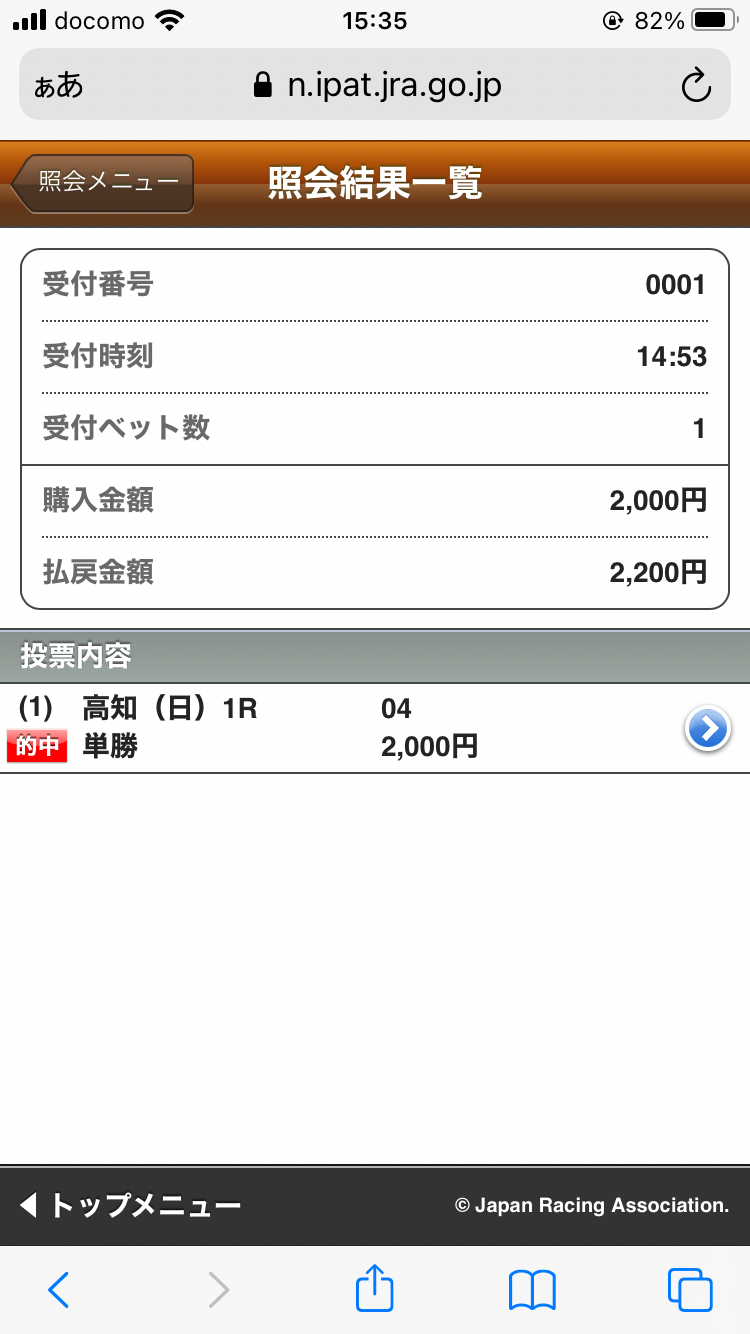Open Safari bookmarks

[x=532, y=1289]
